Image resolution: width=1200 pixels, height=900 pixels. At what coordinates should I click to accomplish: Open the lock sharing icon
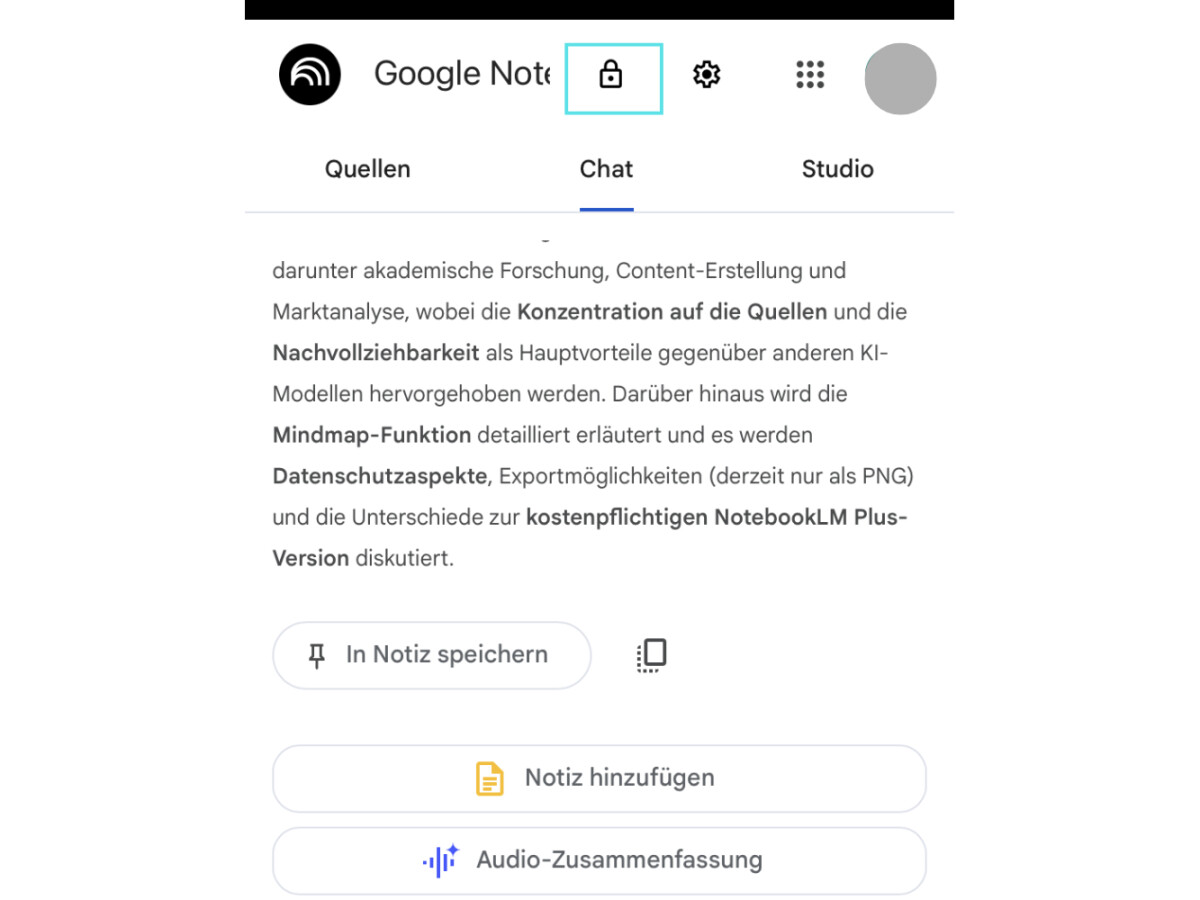click(x=611, y=76)
